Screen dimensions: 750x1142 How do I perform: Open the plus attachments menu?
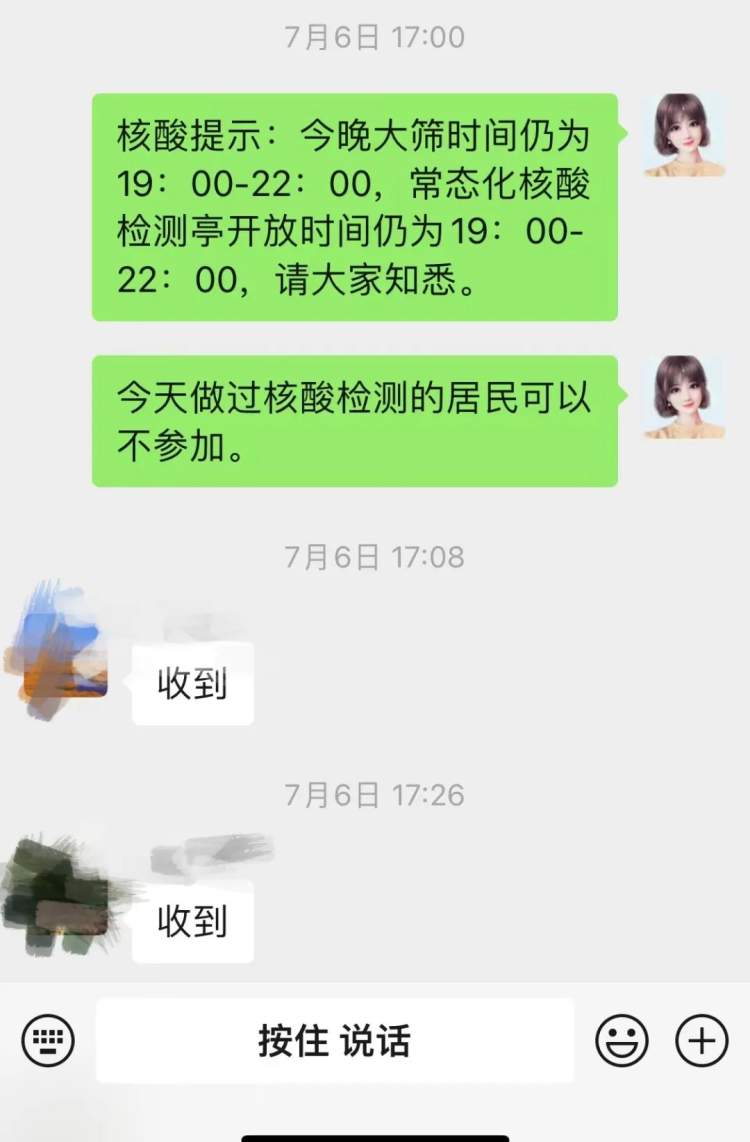coord(701,1041)
